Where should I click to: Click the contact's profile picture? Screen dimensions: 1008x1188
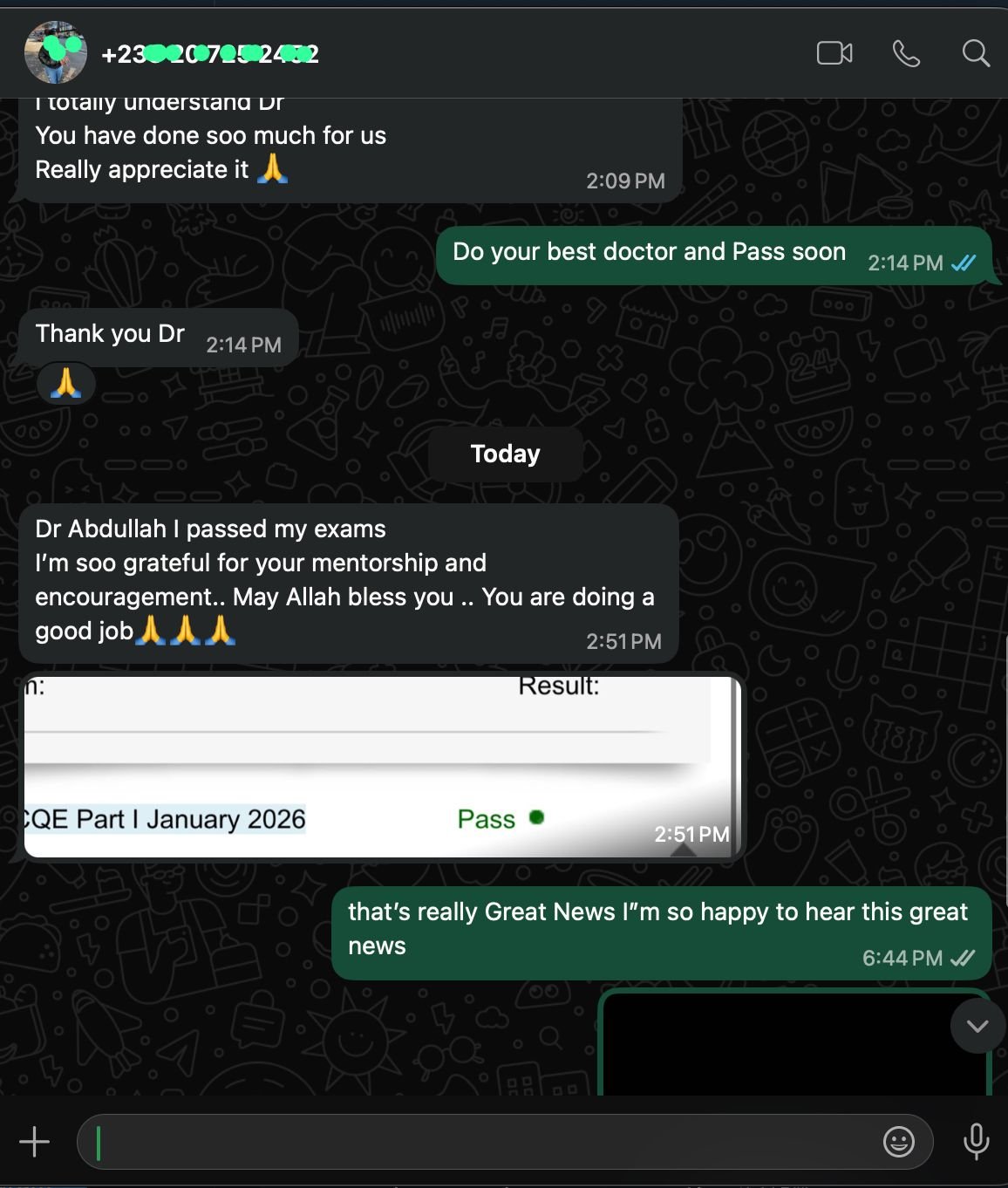pyautogui.click(x=58, y=53)
